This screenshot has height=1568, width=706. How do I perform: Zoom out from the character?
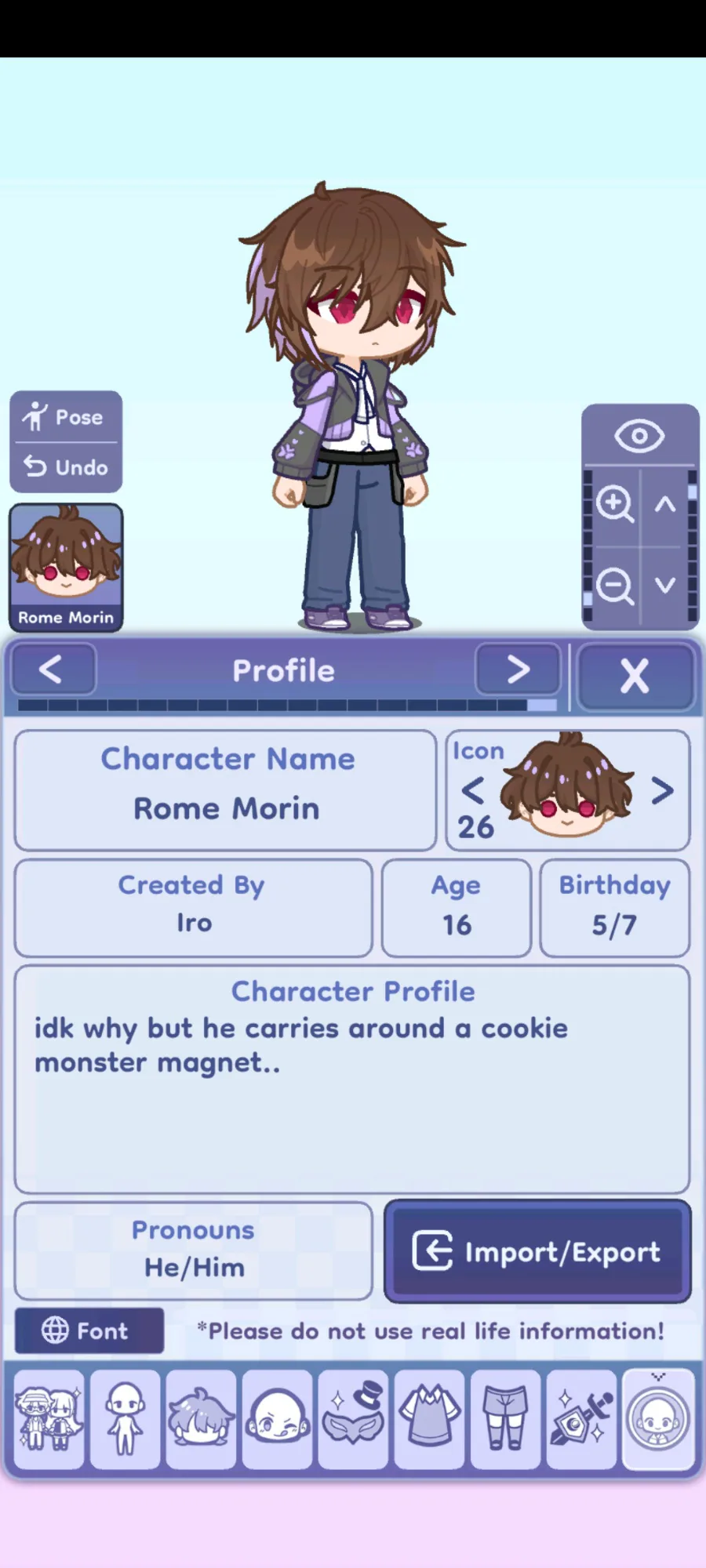click(614, 586)
